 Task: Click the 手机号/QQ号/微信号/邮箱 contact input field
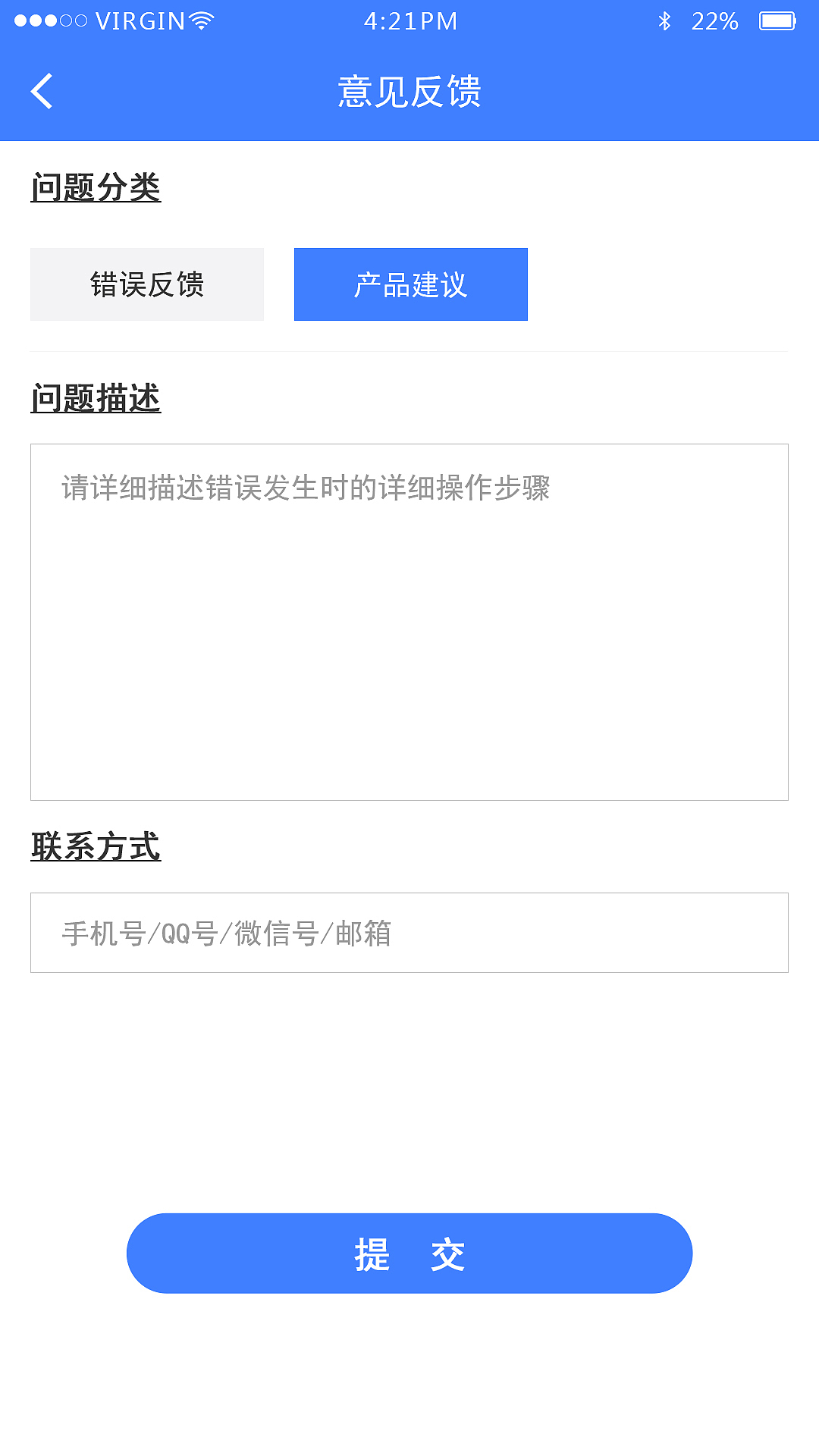409,933
